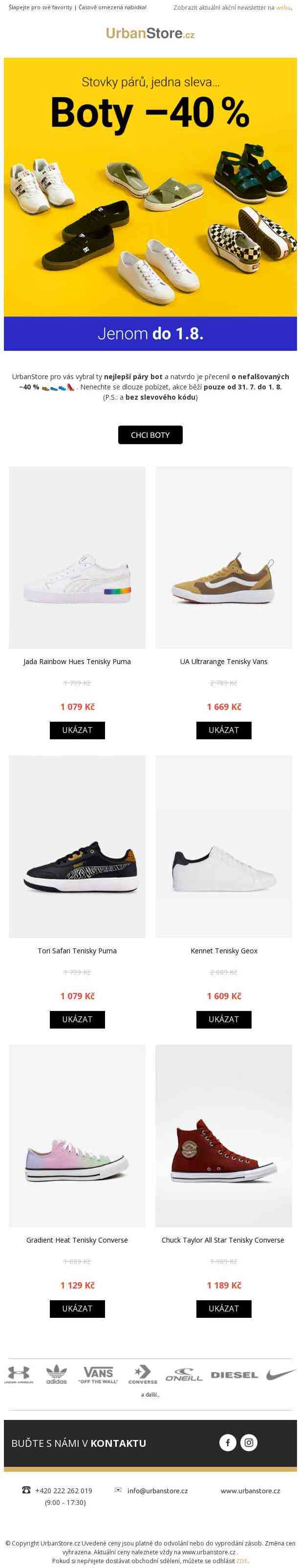Tap the CHCI BOTY button
The image size is (298, 1568).
(149, 434)
